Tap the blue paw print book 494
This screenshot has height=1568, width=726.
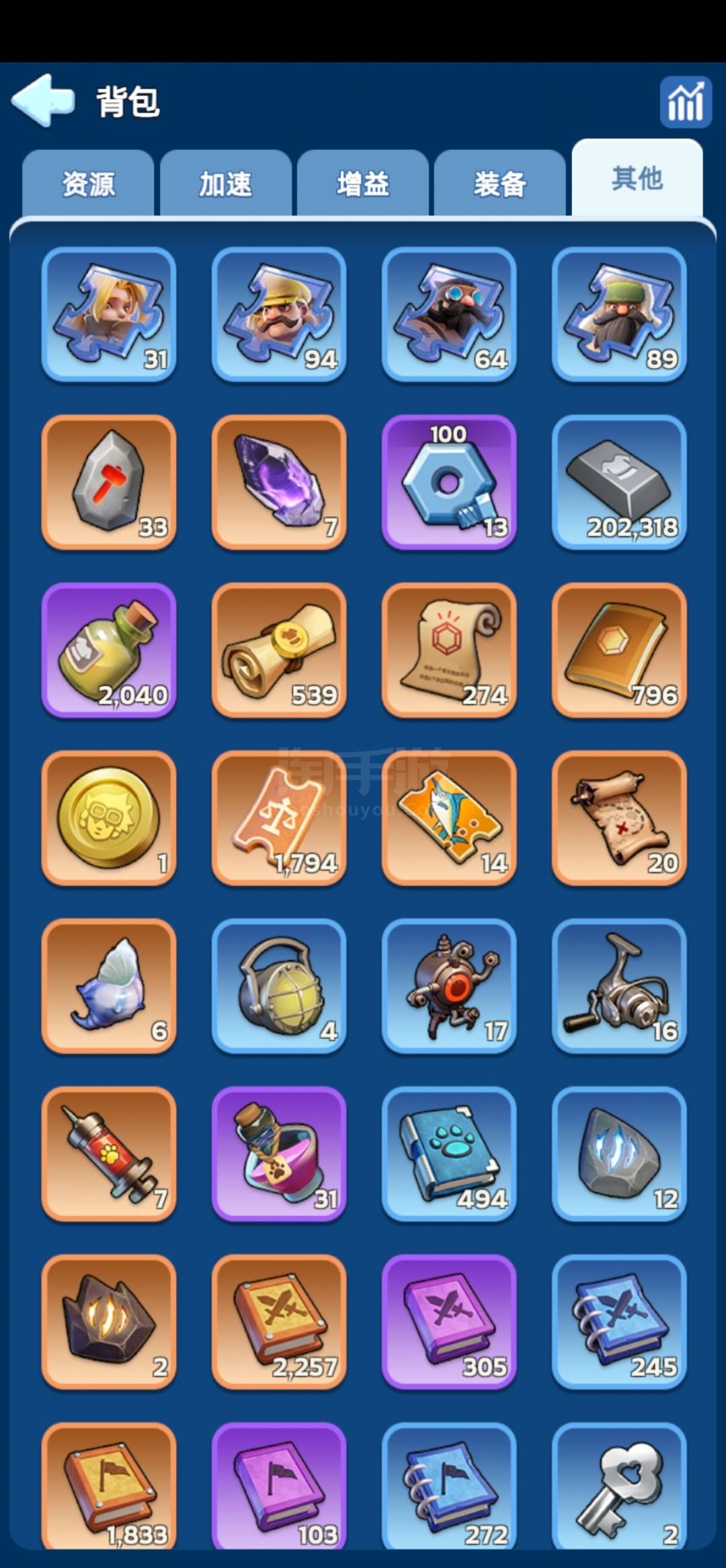pyautogui.click(x=449, y=1154)
